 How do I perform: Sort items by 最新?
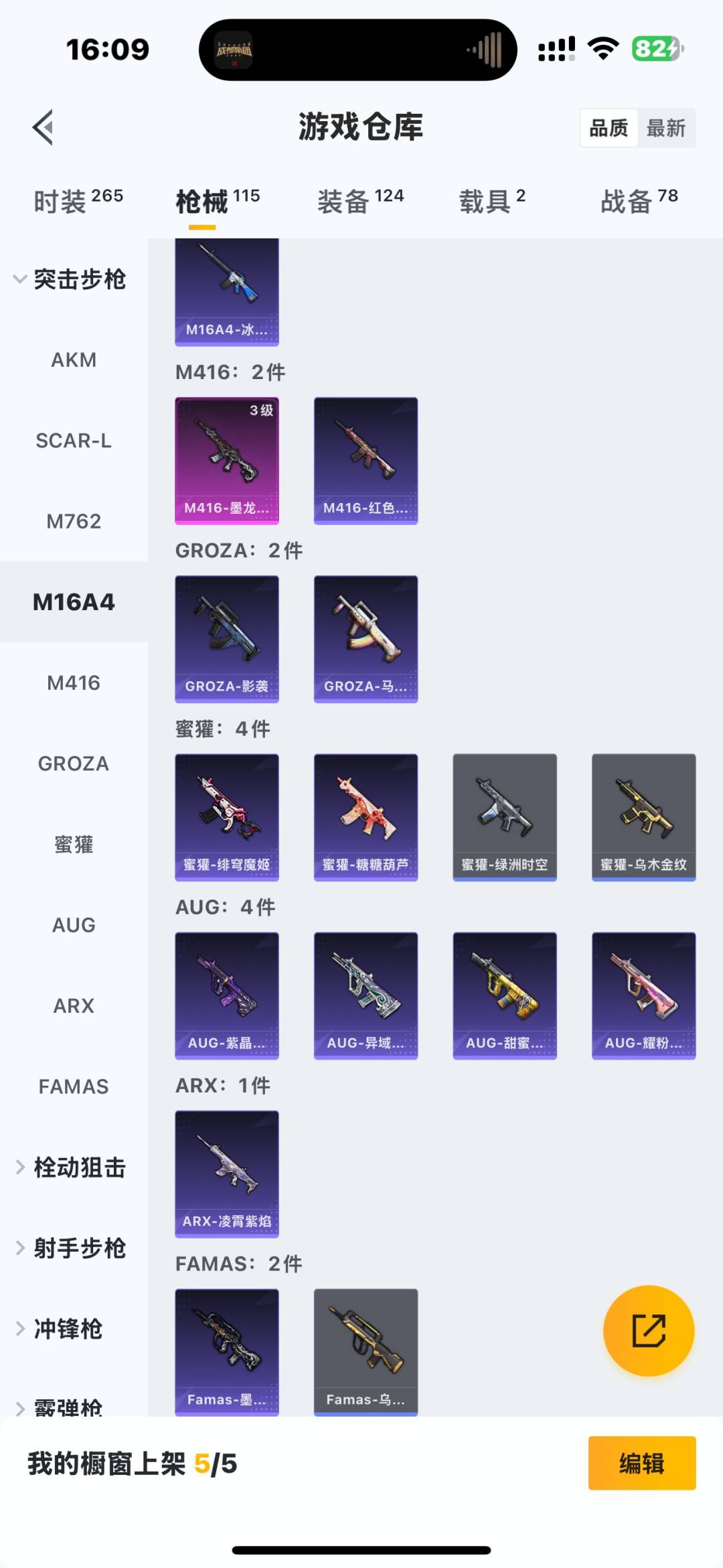665,128
